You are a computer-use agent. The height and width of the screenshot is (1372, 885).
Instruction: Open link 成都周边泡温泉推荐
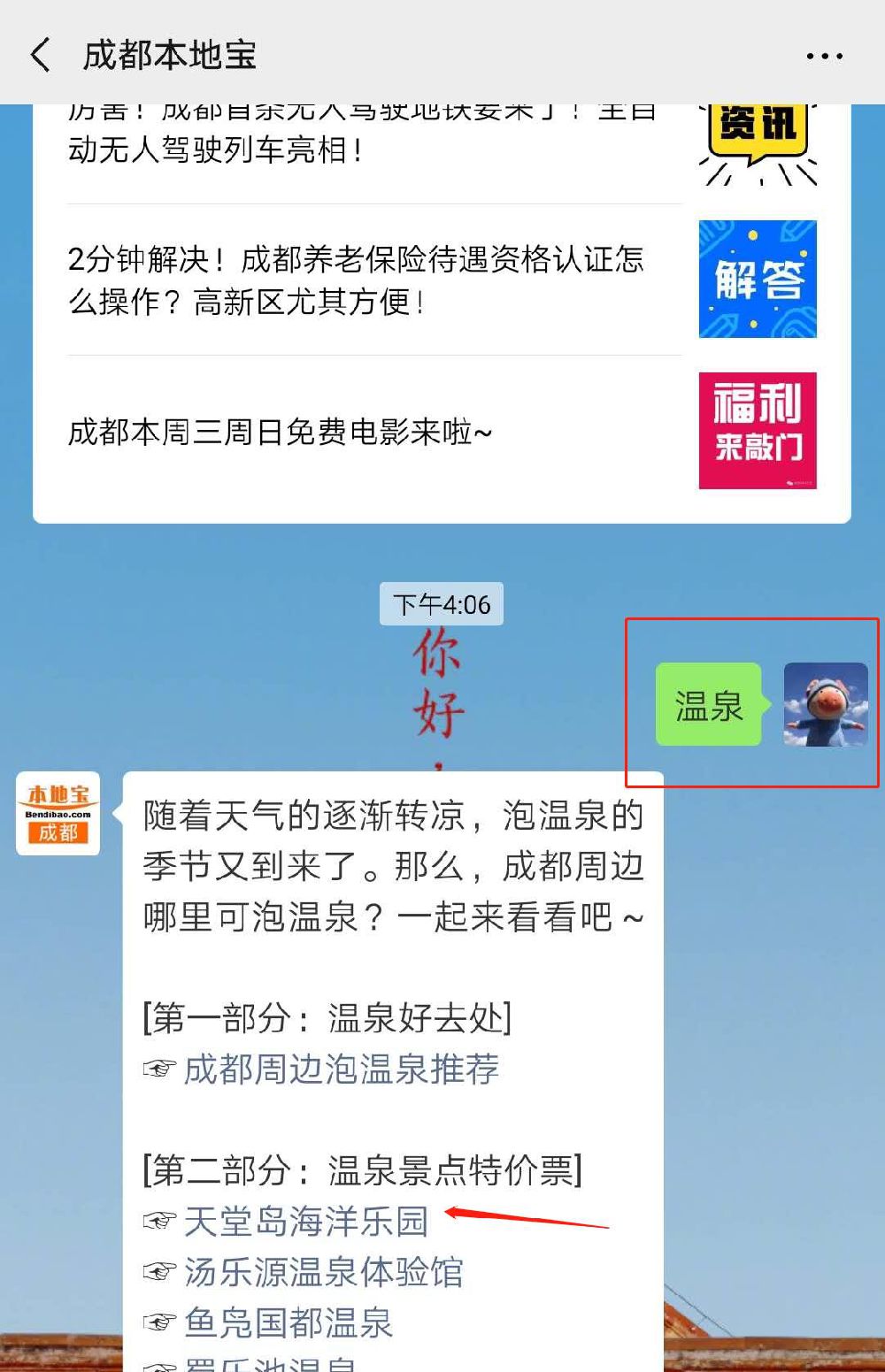(341, 1069)
